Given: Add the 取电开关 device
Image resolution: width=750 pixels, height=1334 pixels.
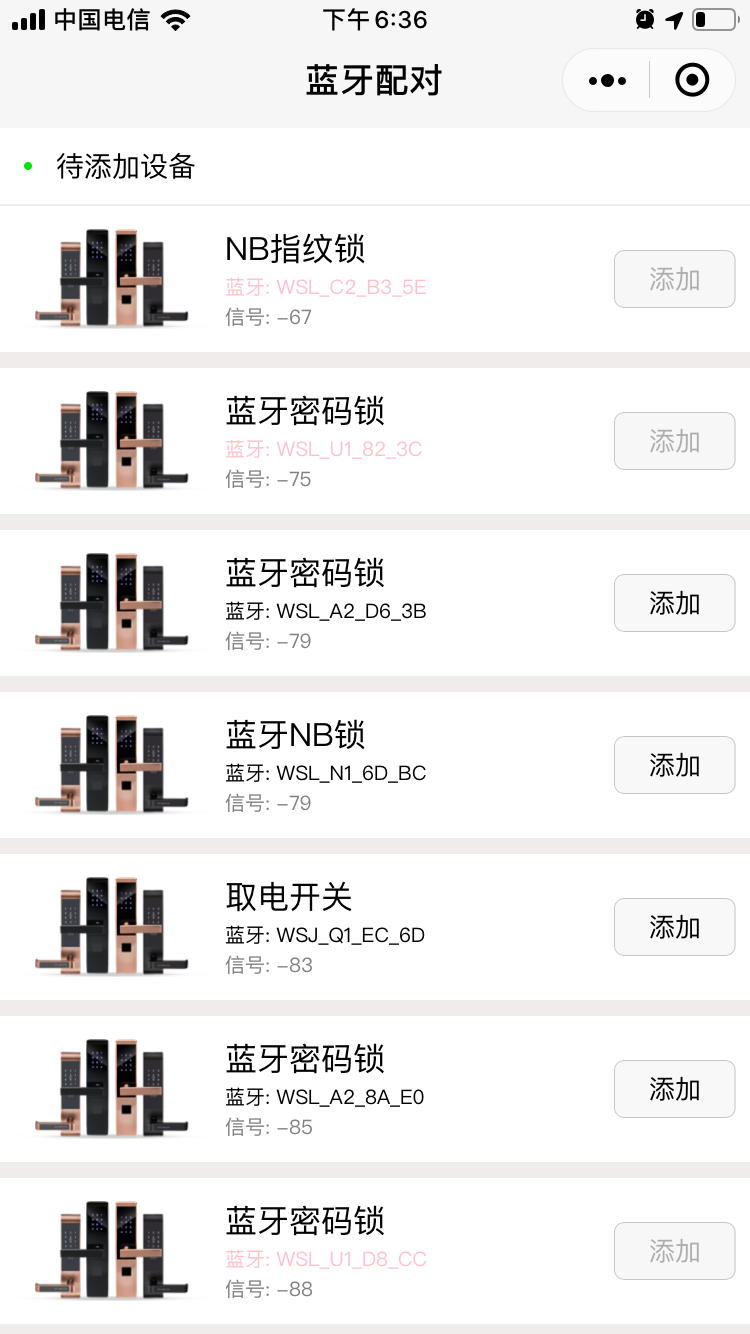Looking at the screenshot, I should (674, 927).
